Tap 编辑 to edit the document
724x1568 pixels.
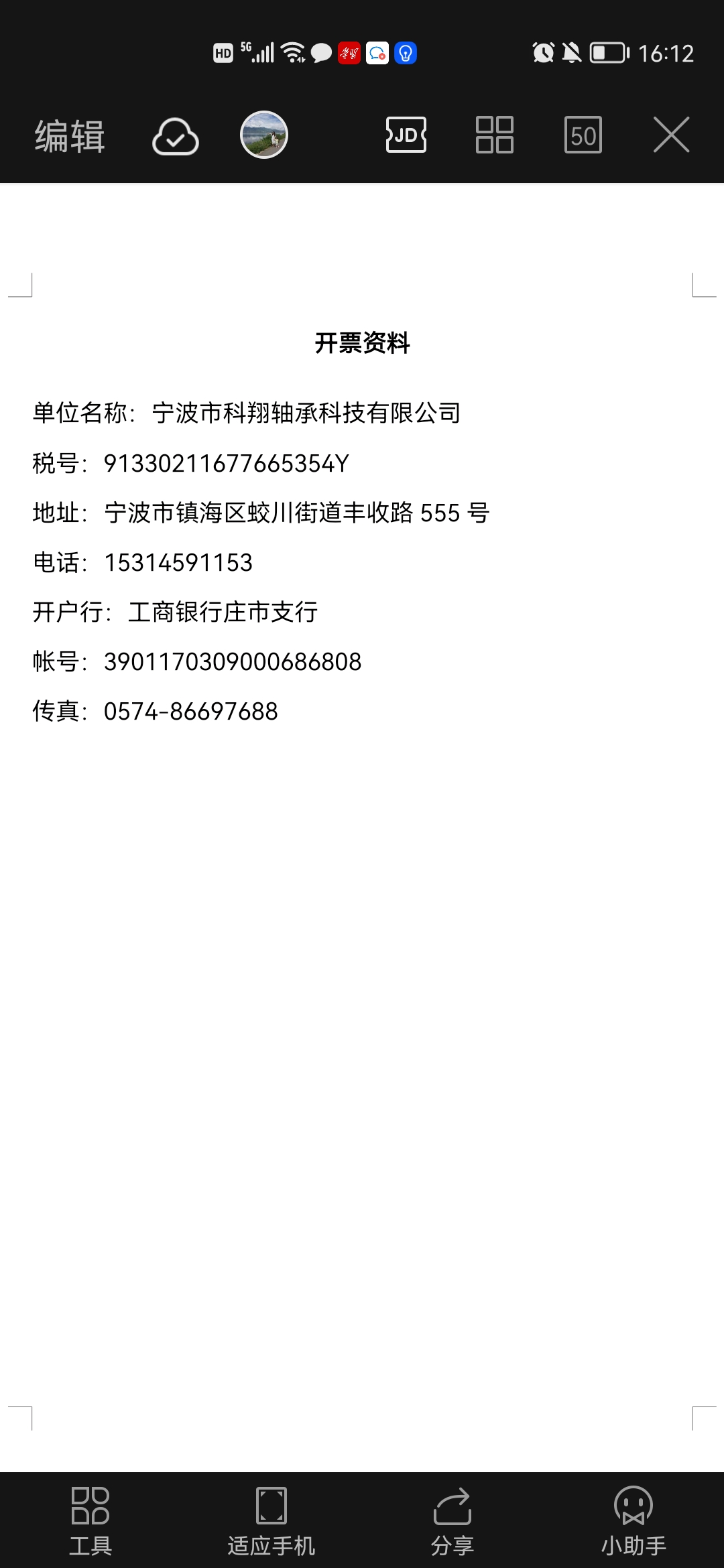[70, 136]
